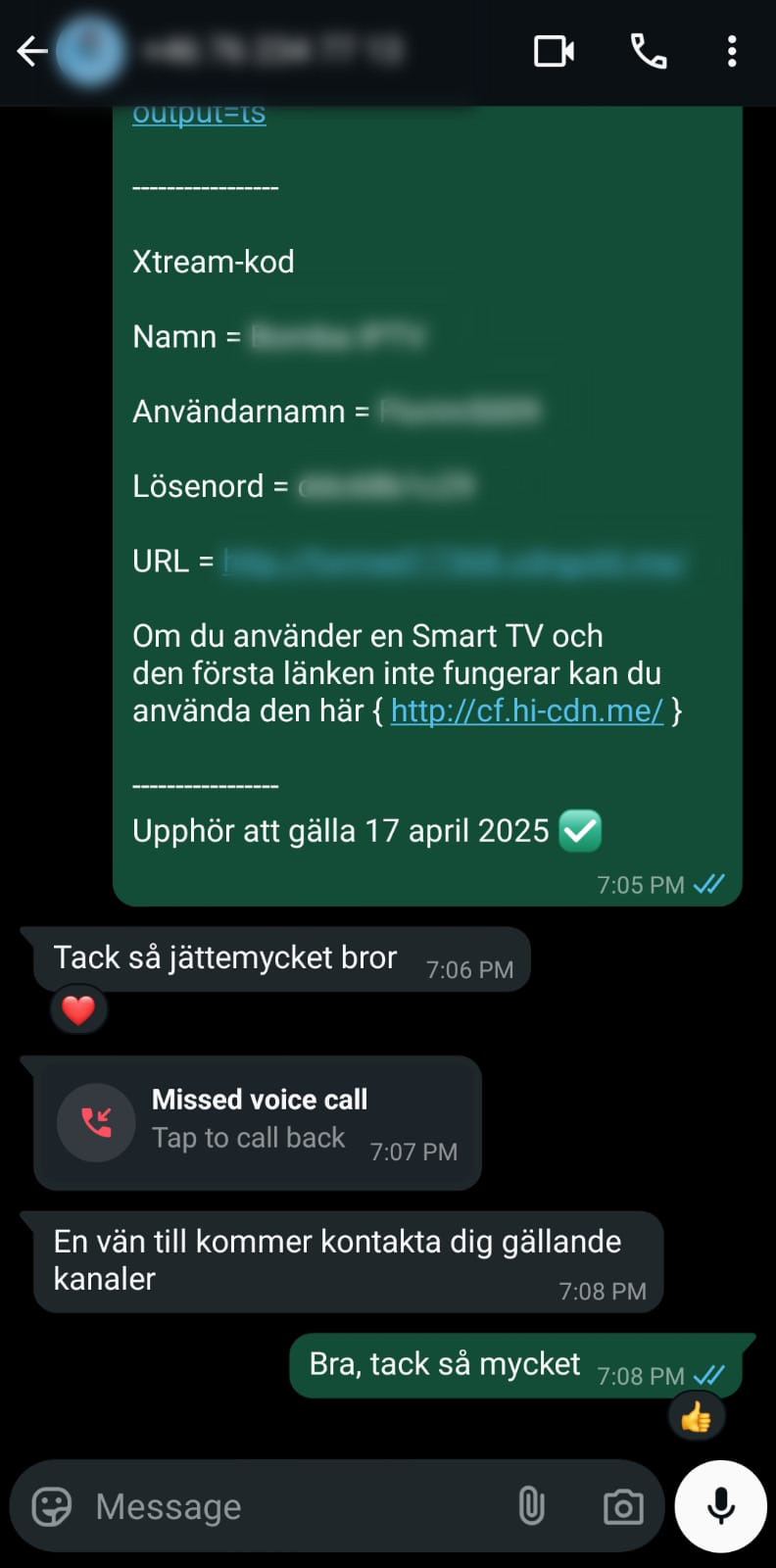Start a voice call
Screen dimensions: 776x1568
(648, 51)
